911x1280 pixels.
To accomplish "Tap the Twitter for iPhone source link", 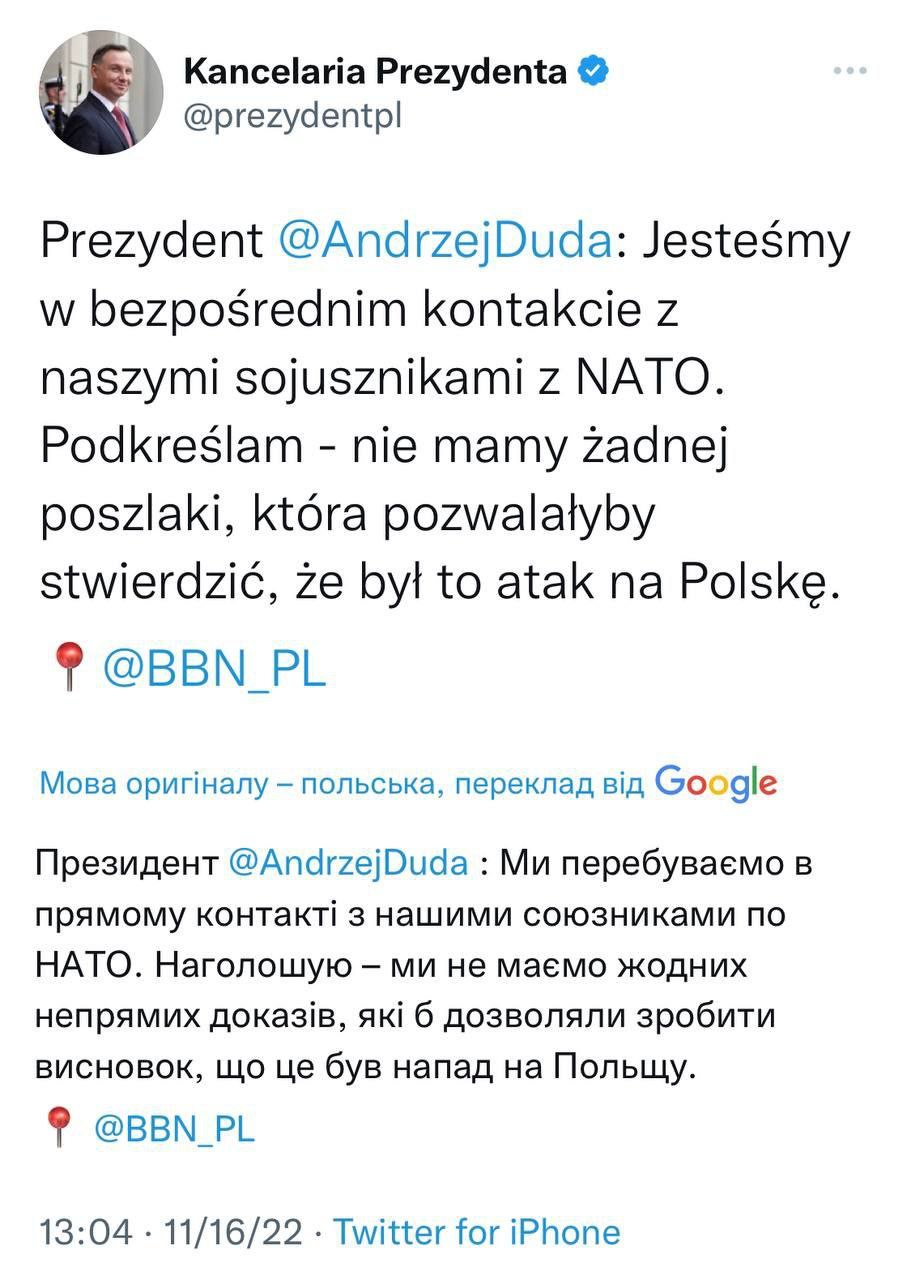I will tap(476, 1232).
